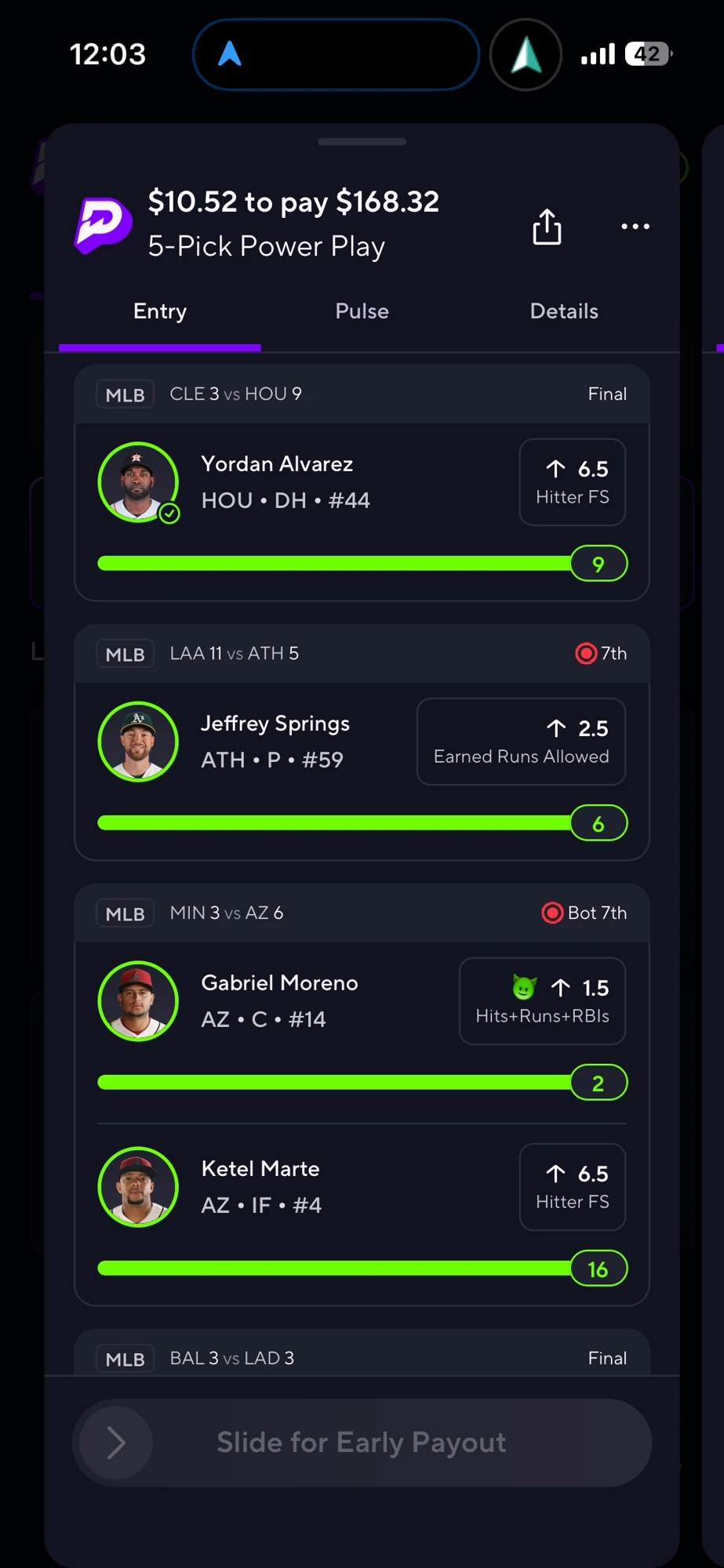The width and height of the screenshot is (724, 1568).
Task: Switch to the Pulse tab
Action: click(x=362, y=311)
